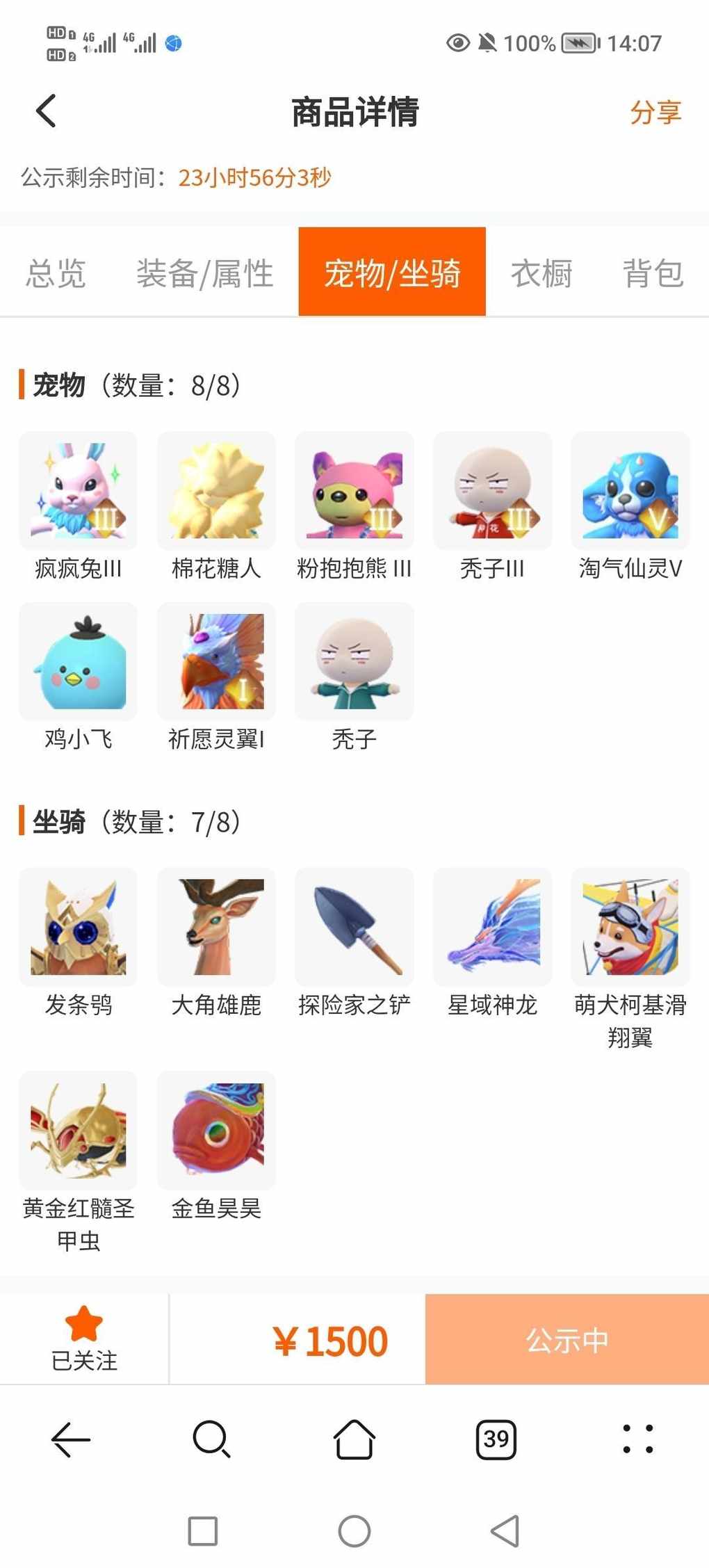The image size is (709, 1568).
Task: Go back from 商品详情 page
Action: click(46, 111)
